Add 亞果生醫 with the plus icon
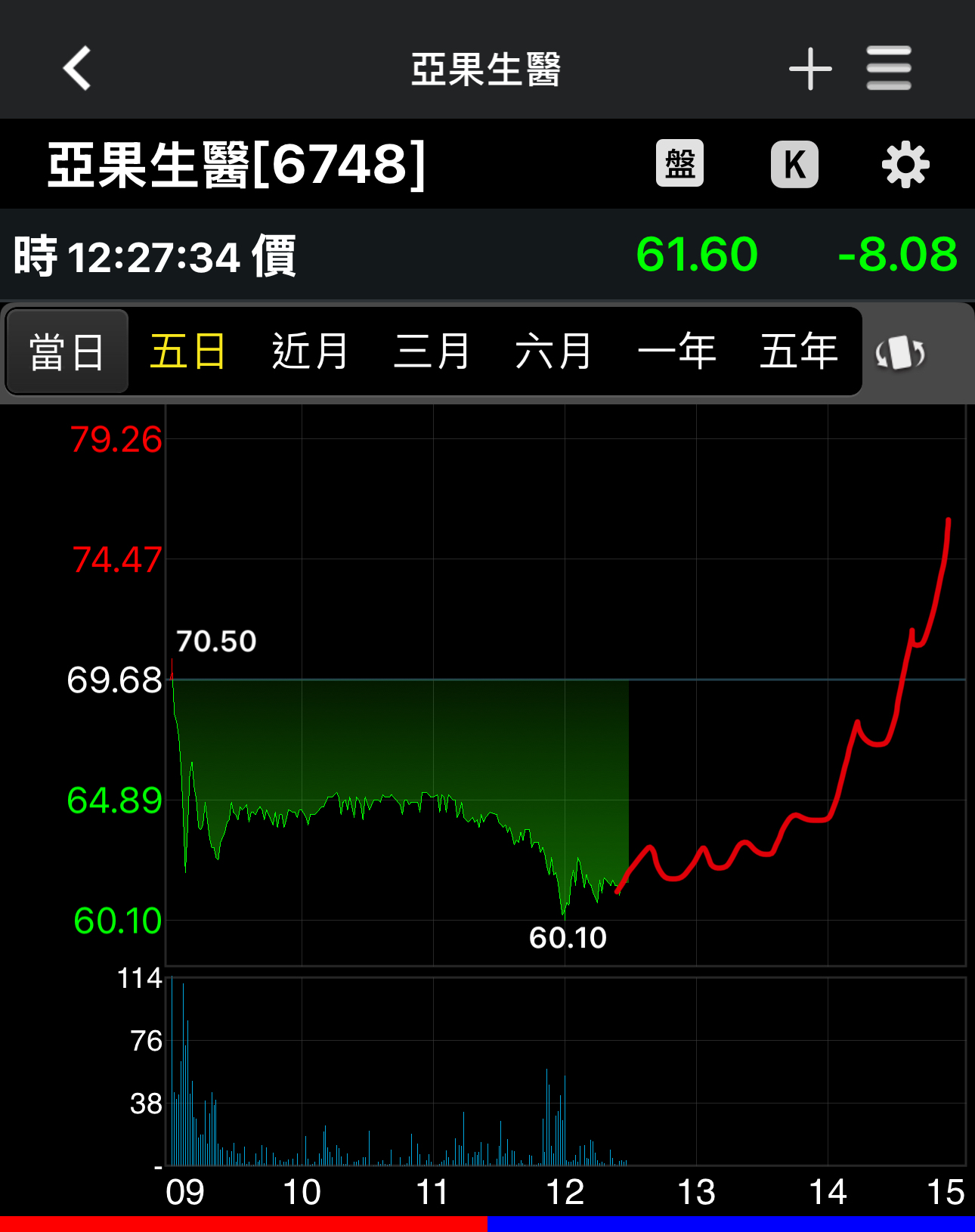This screenshot has height=1232, width=975. pyautogui.click(x=810, y=69)
